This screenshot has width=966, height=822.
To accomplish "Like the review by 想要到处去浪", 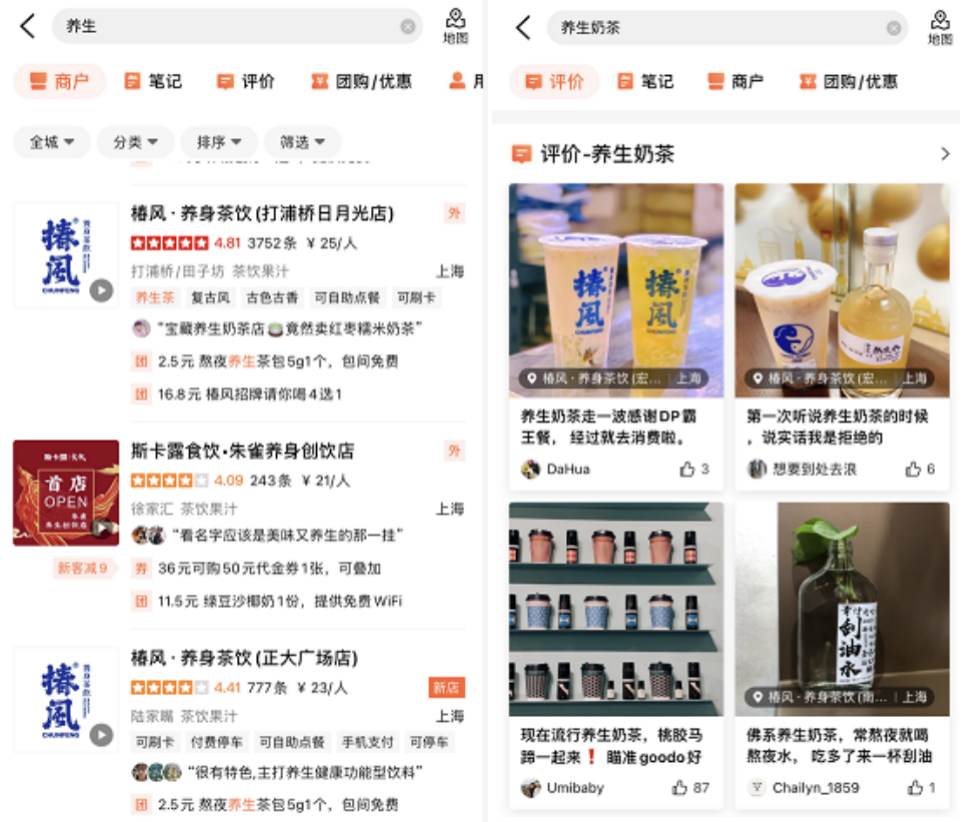I will [920, 469].
